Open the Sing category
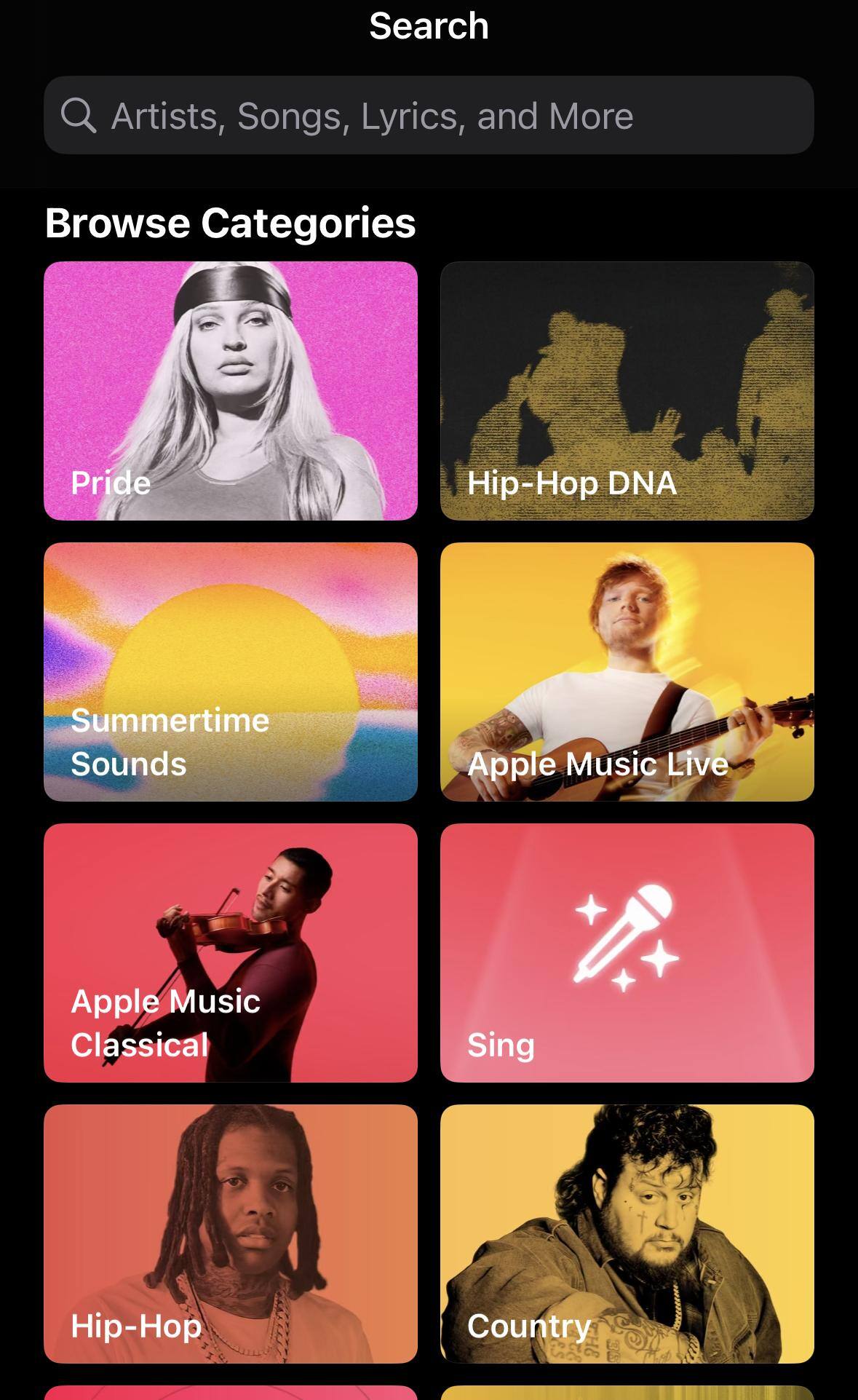This screenshot has height=1400, width=858. [x=627, y=952]
